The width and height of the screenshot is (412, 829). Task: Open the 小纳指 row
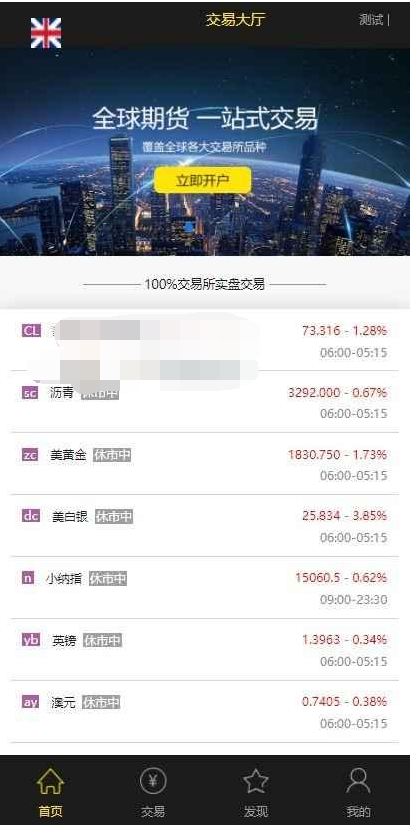[x=205, y=587]
